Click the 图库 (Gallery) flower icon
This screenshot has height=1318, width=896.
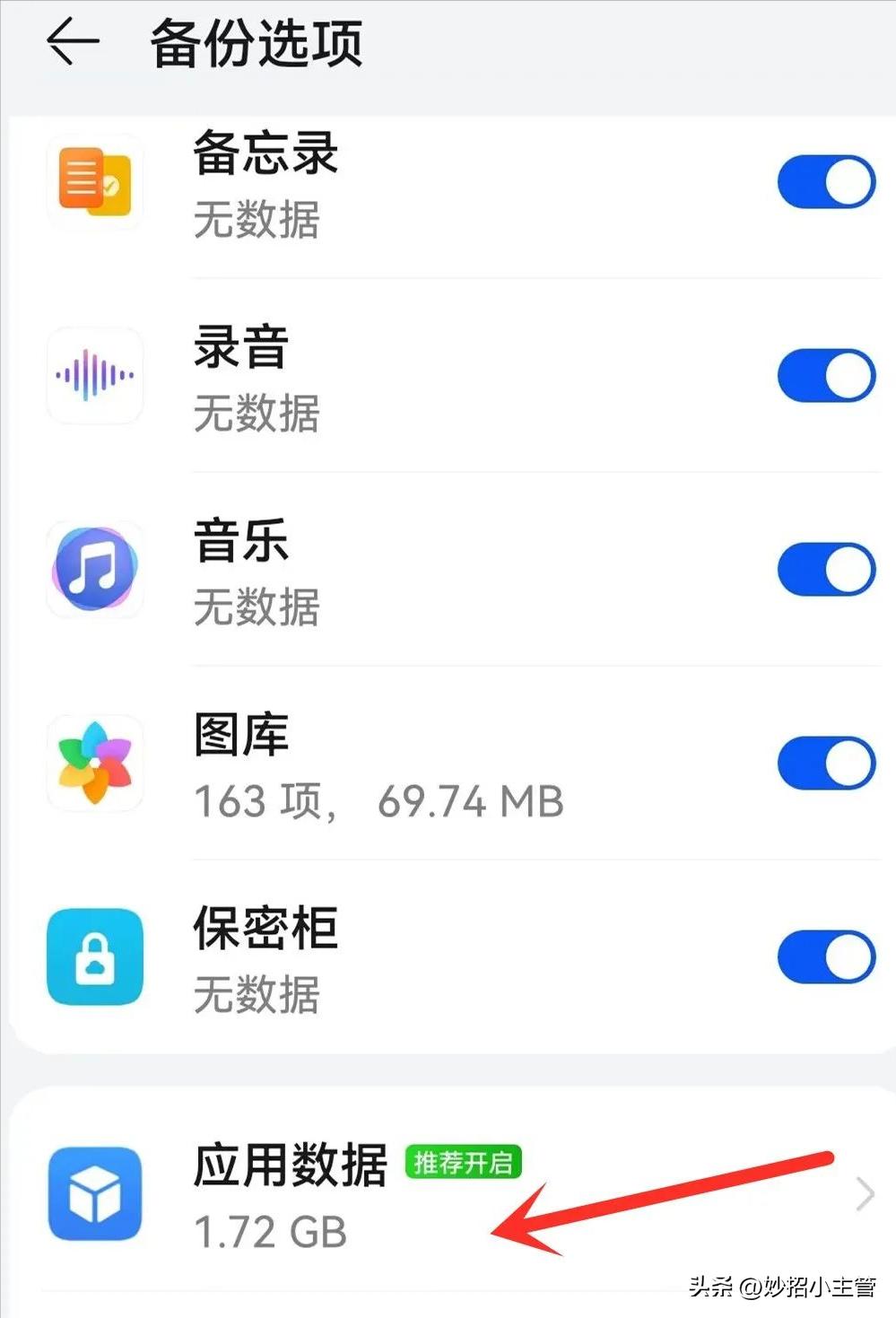pyautogui.click(x=94, y=763)
